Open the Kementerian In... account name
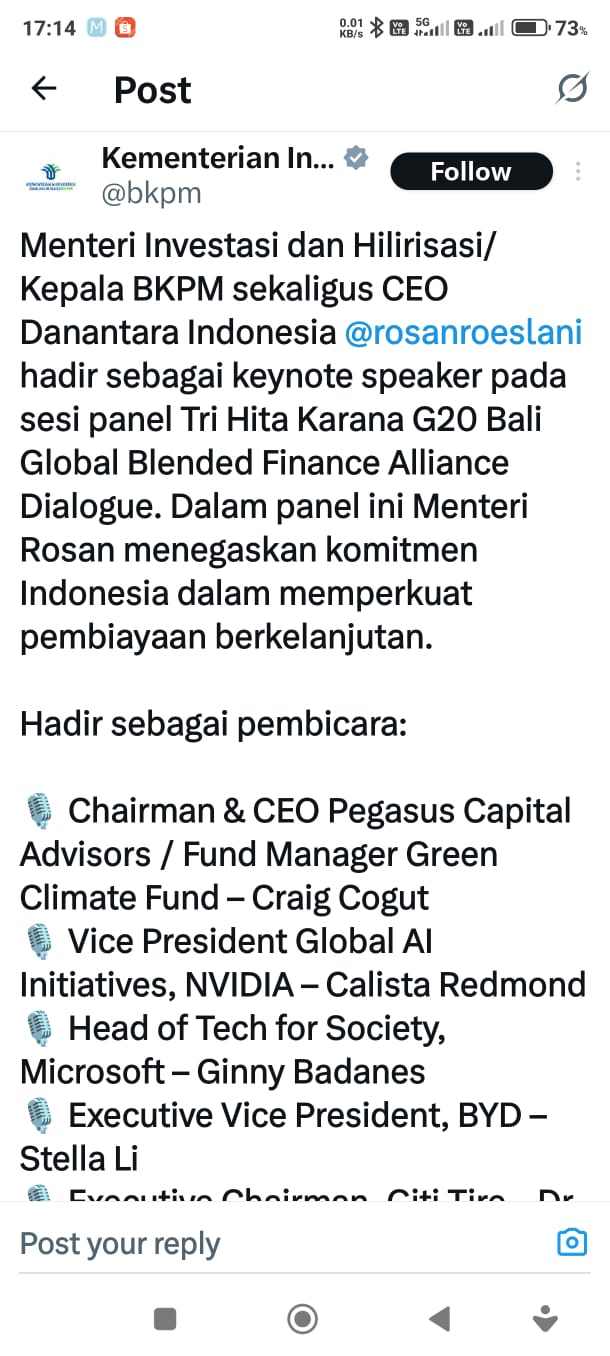 pyautogui.click(x=219, y=157)
